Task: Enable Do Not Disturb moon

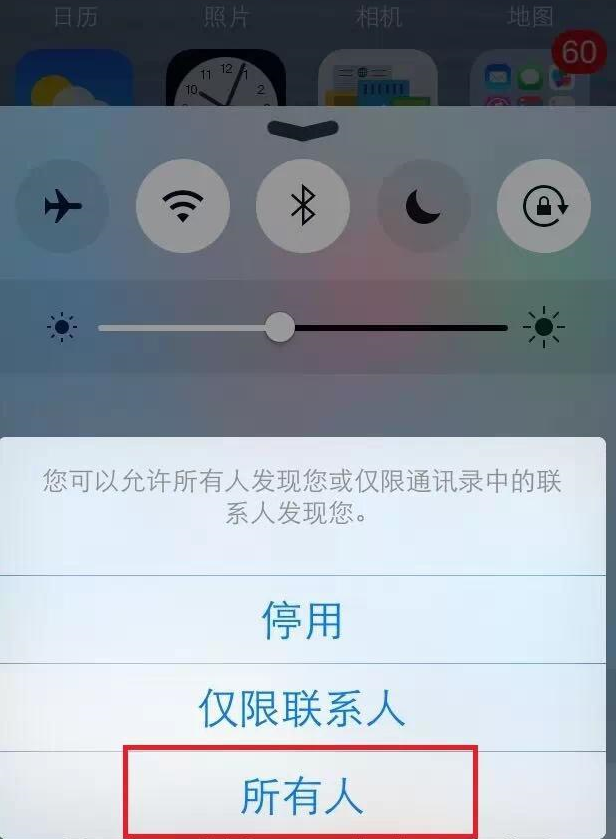Action: tap(423, 206)
